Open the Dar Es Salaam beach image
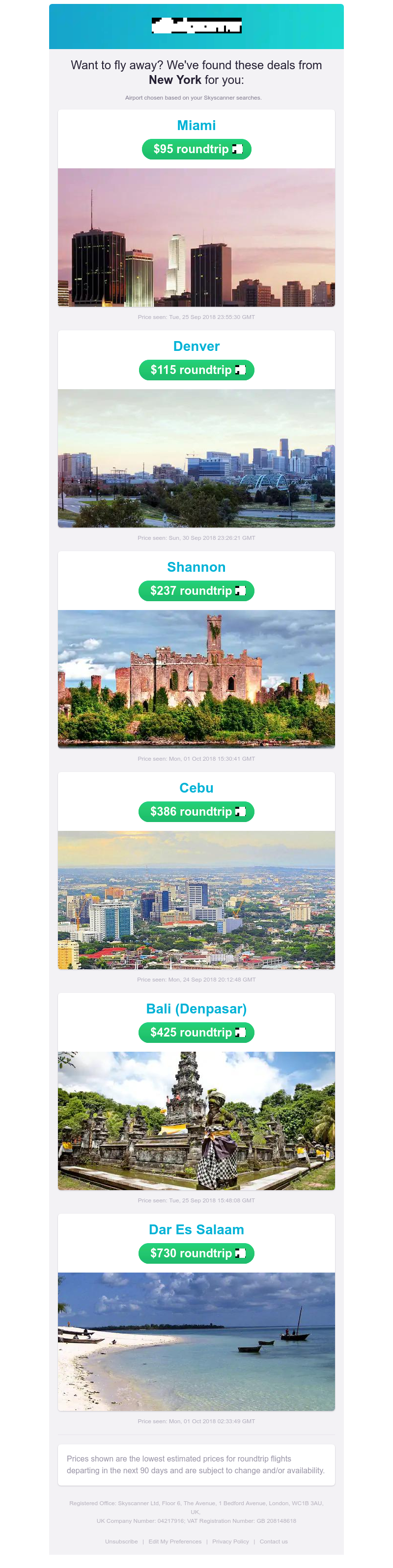Screen dimensions: 393x1568 click(196, 1342)
